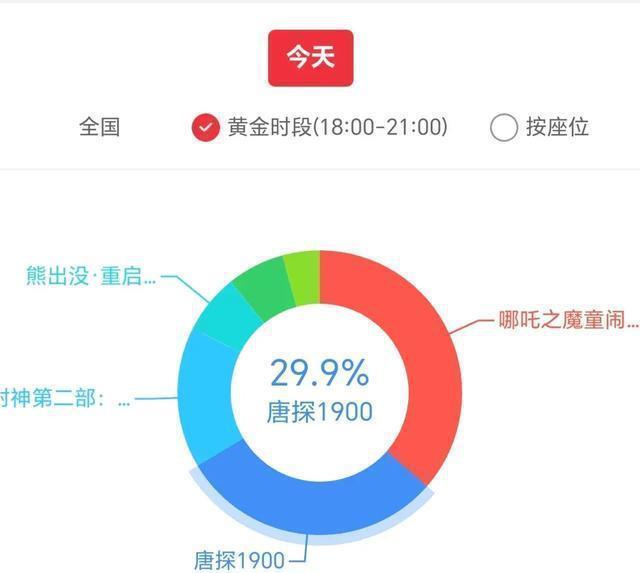Viewport: 640px width, 573px height.
Task: Tap the red 今天 date button
Action: 310,58
